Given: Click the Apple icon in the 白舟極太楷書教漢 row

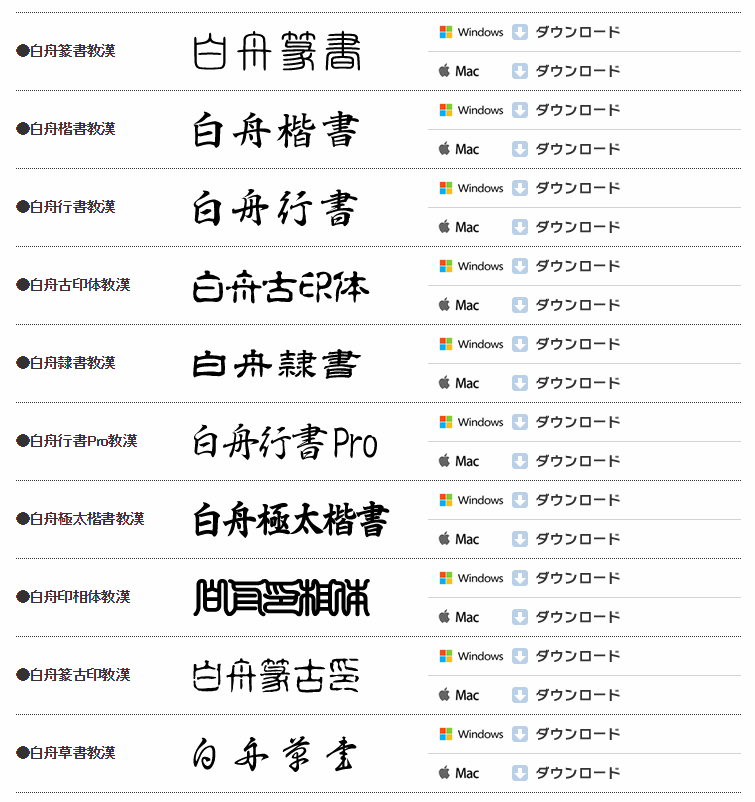Looking at the screenshot, I should [443, 539].
